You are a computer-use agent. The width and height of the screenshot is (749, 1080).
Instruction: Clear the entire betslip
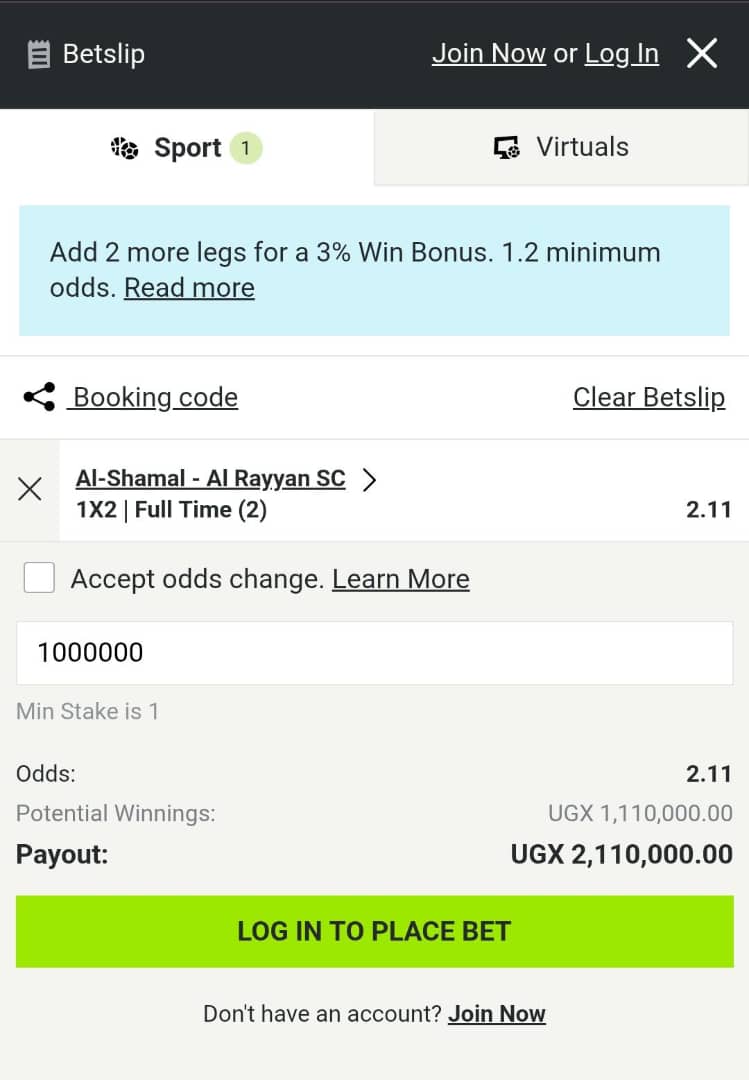pos(648,397)
